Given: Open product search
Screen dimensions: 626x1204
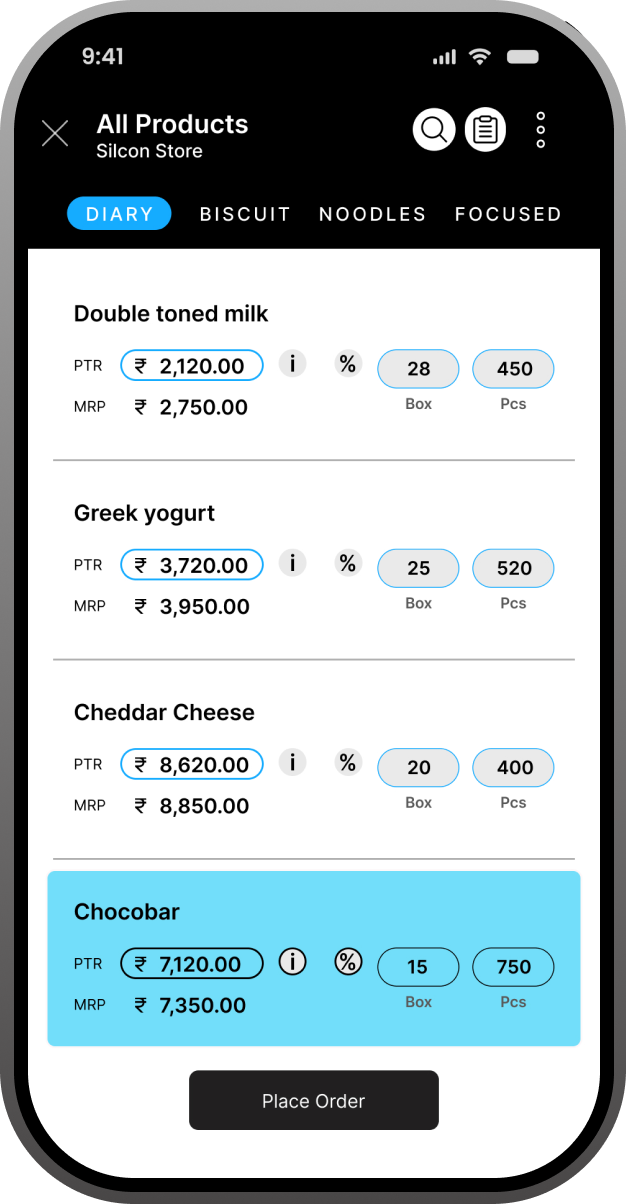Looking at the screenshot, I should point(434,130).
